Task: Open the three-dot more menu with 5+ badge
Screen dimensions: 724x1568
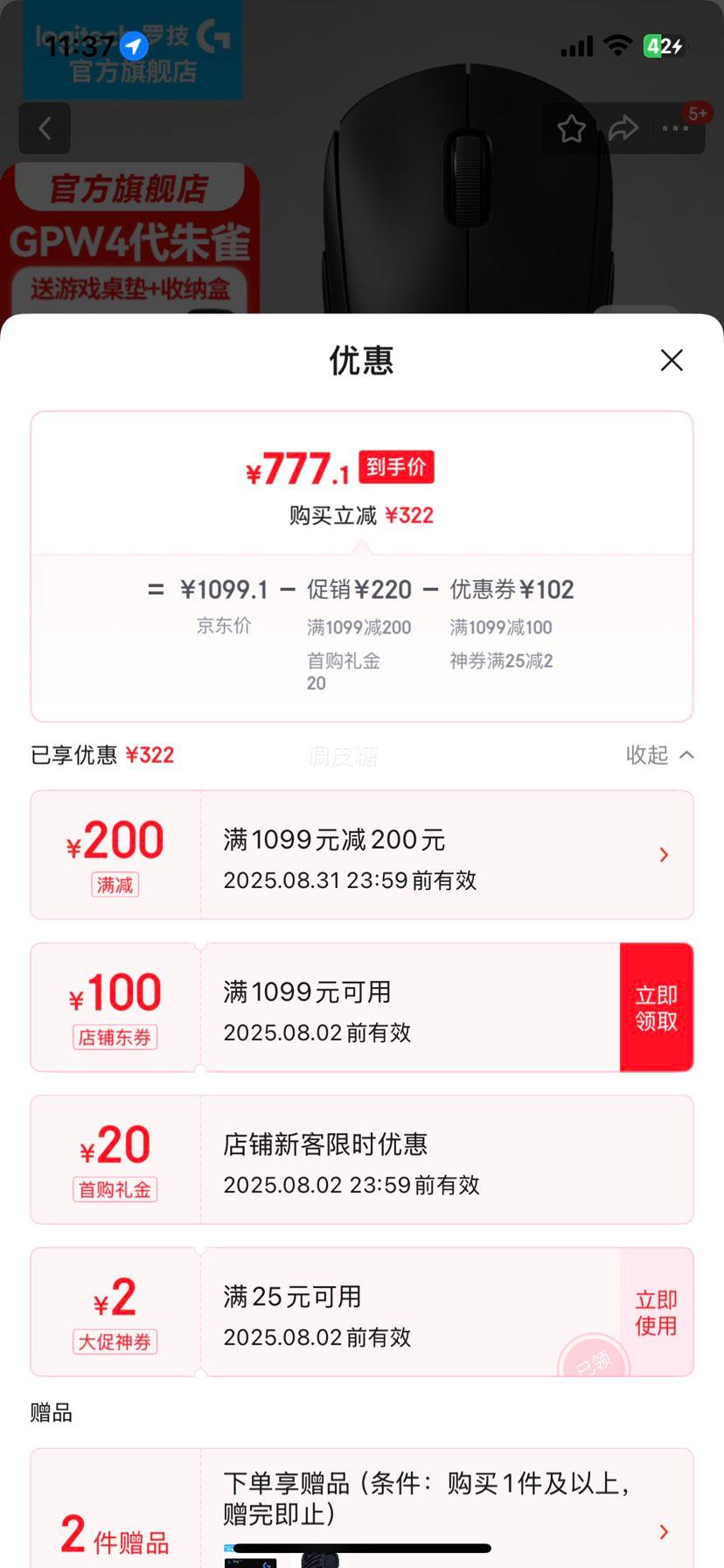Action: pos(675,128)
